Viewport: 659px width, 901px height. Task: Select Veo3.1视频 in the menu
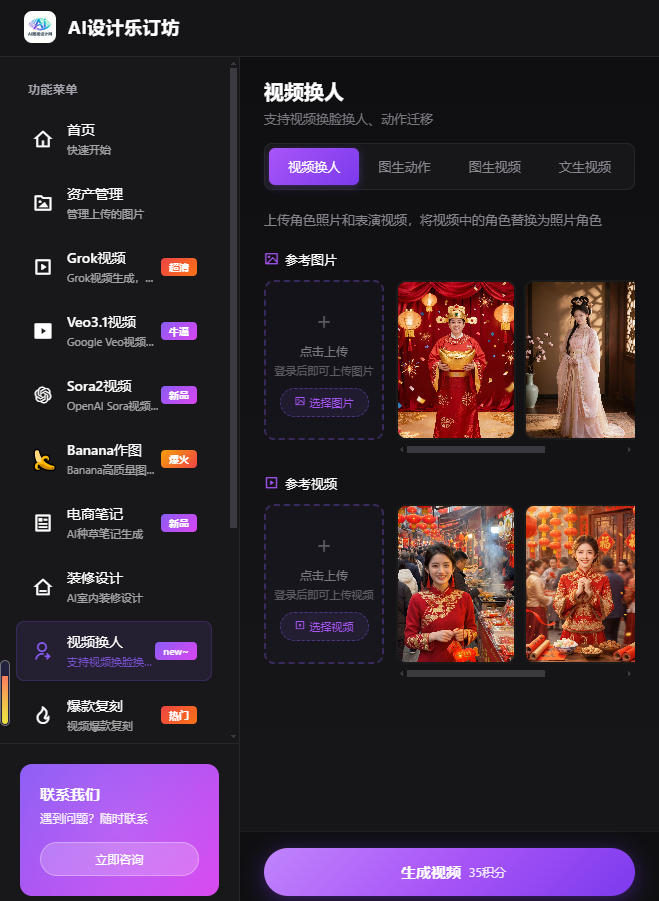(110, 331)
